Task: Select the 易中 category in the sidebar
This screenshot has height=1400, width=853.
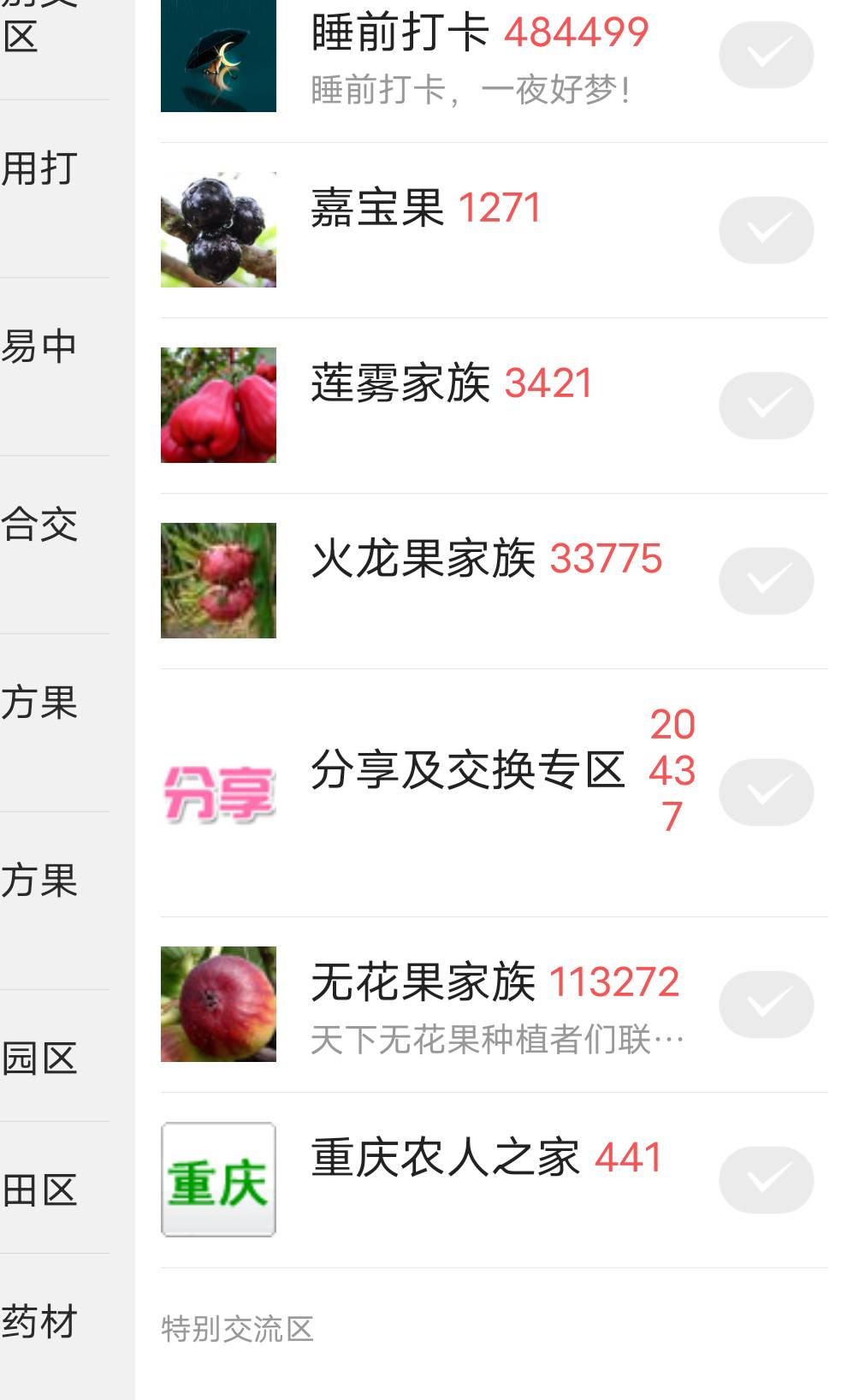Action: pyautogui.click(x=55, y=367)
